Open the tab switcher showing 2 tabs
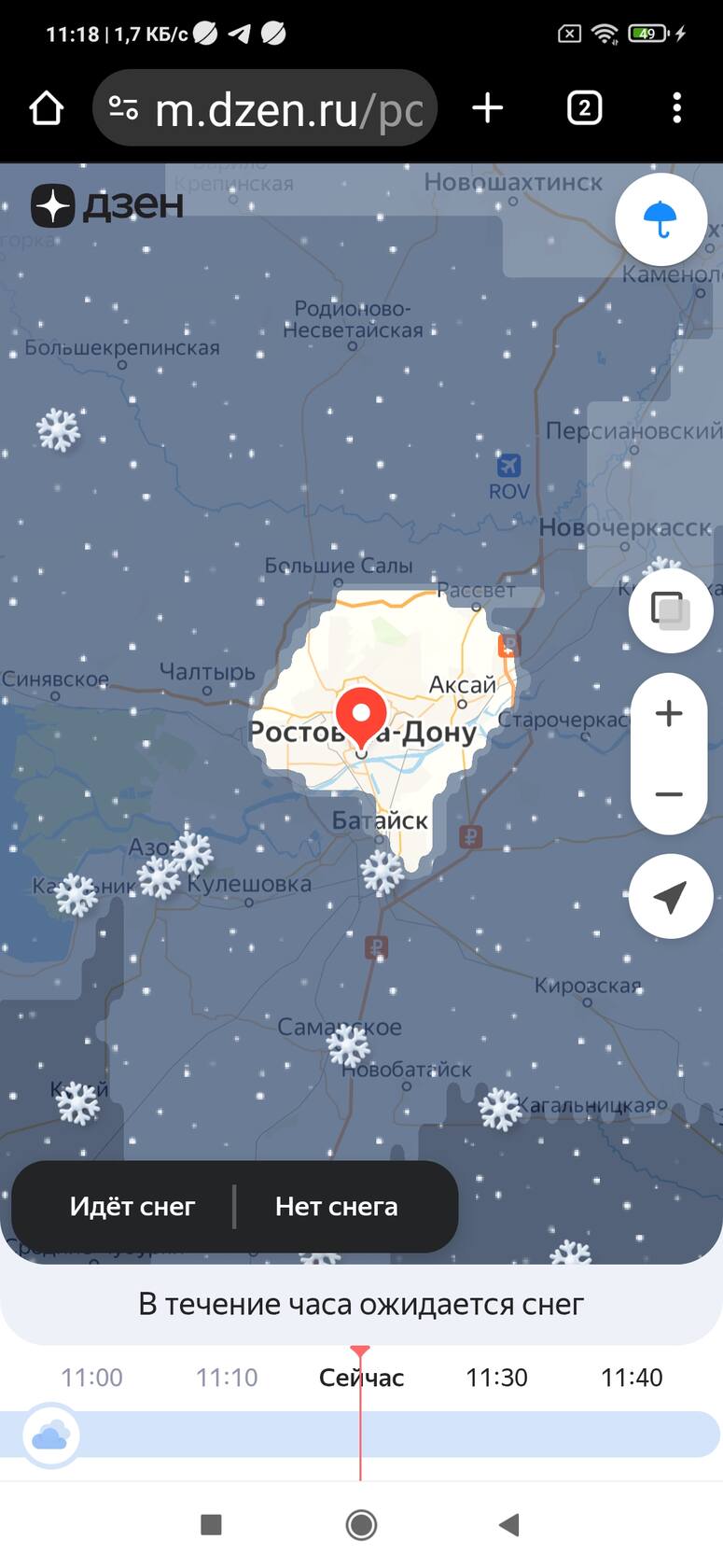The height and width of the screenshot is (1568, 723). tap(584, 108)
